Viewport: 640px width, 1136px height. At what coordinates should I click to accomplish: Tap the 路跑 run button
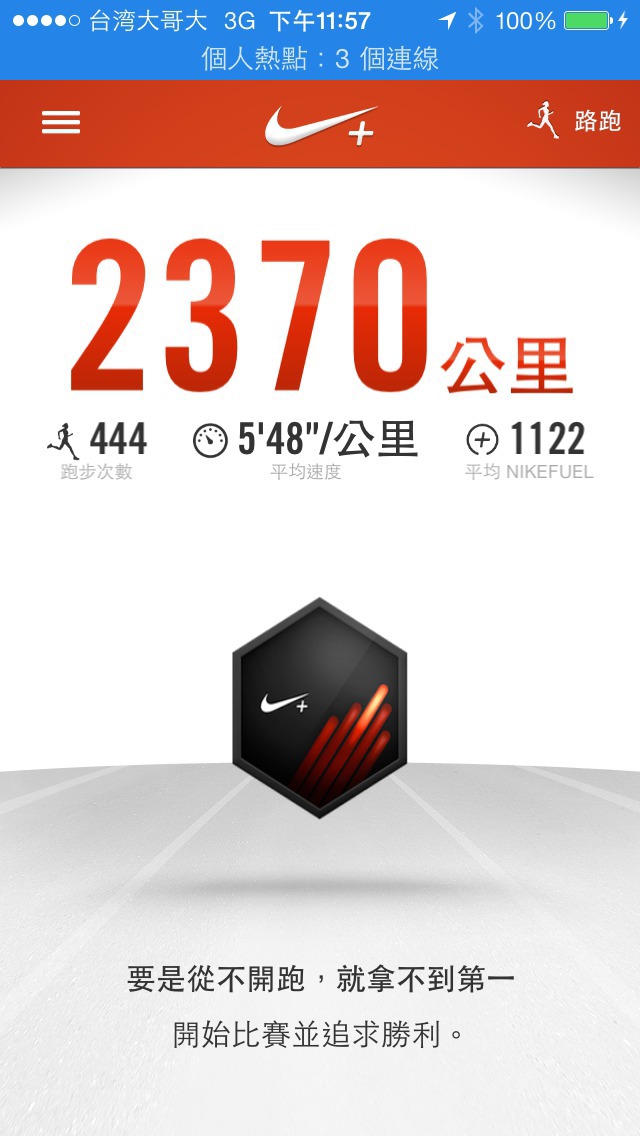573,120
